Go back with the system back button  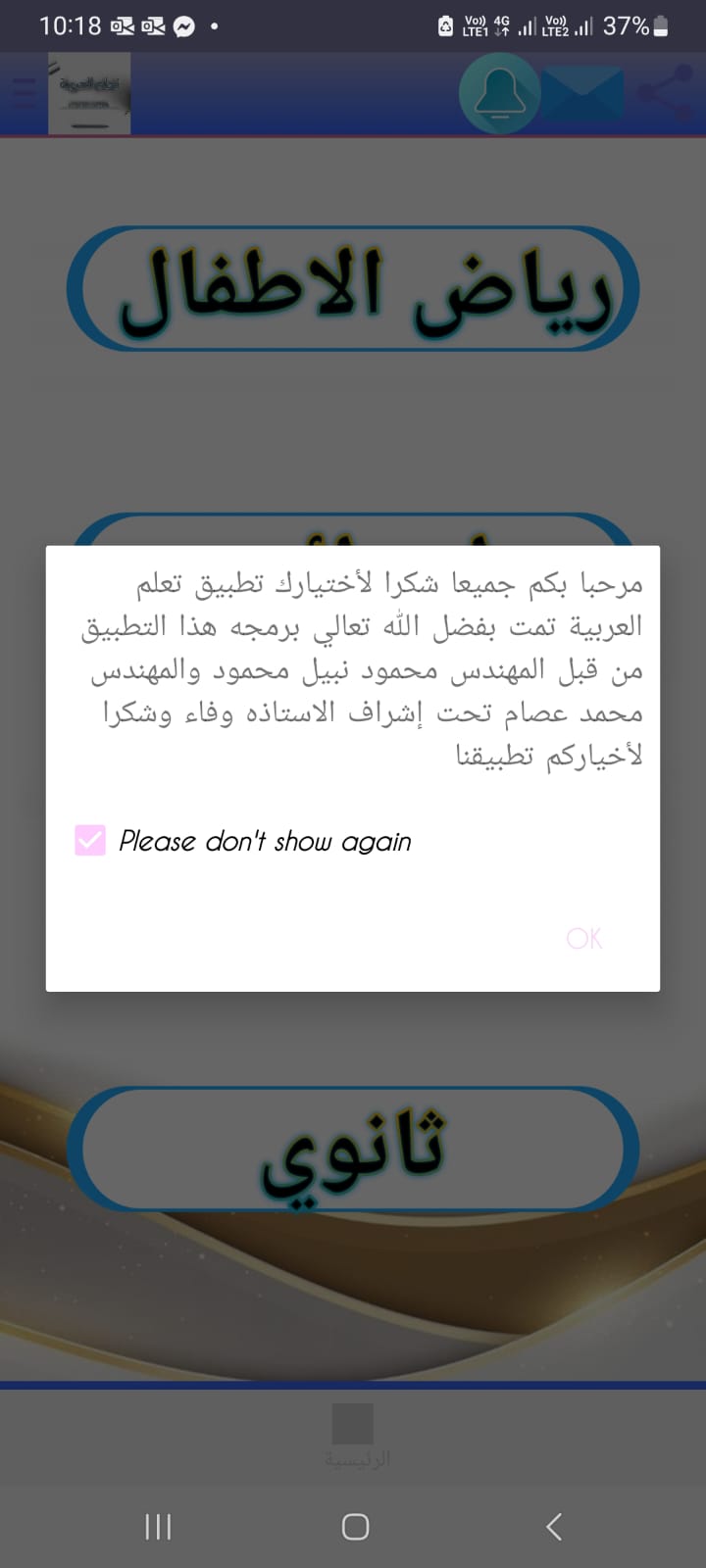(x=553, y=1526)
